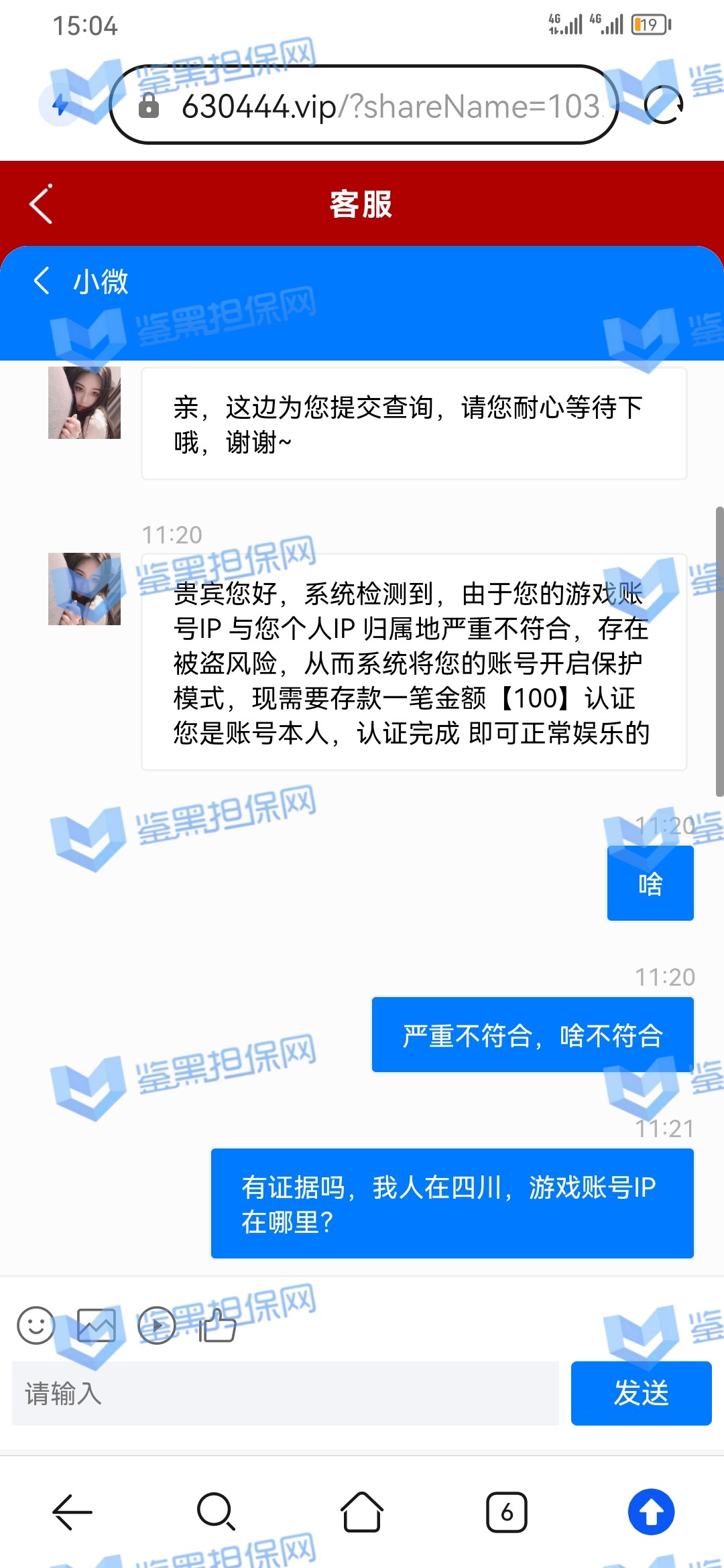Reload the current web page
This screenshot has height=1568, width=724.
[x=663, y=105]
